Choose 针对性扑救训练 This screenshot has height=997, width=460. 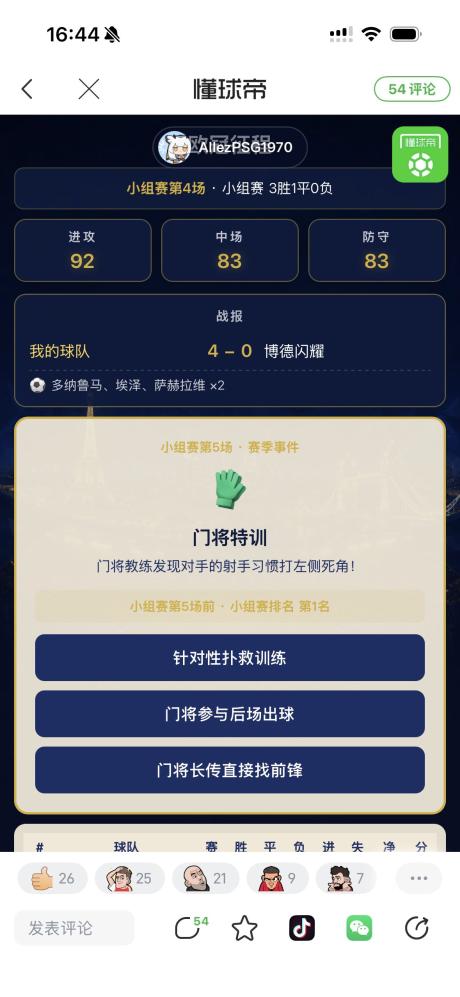pos(230,657)
